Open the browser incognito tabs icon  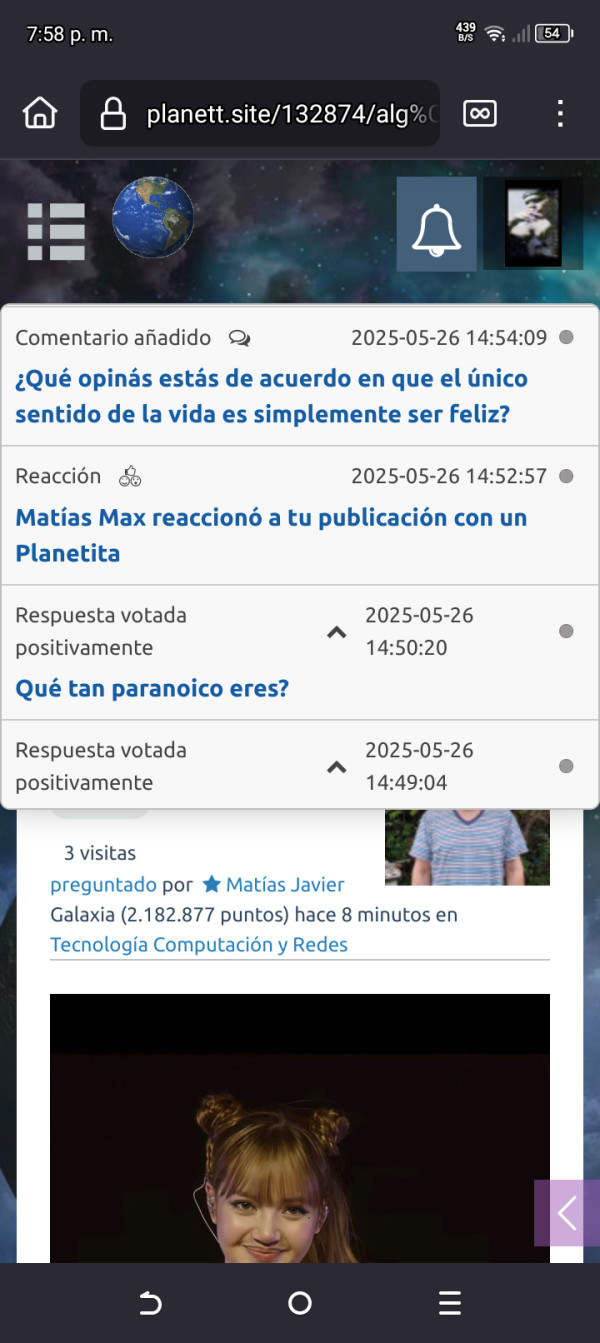pyautogui.click(x=480, y=114)
